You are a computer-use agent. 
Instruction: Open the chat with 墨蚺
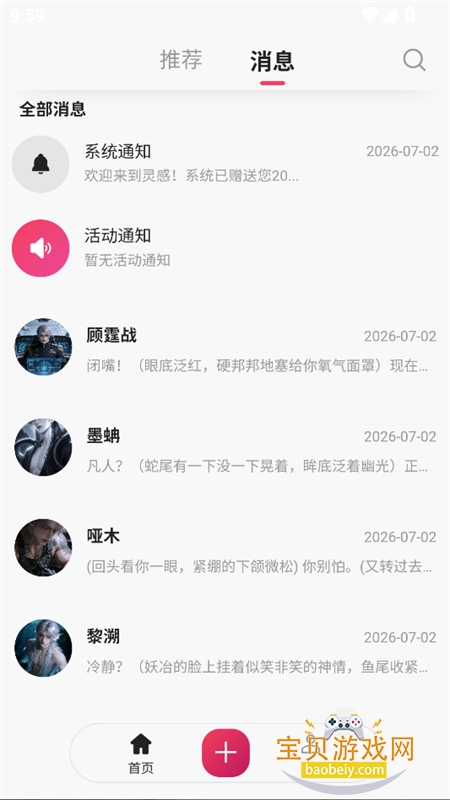pyautogui.click(x=225, y=447)
